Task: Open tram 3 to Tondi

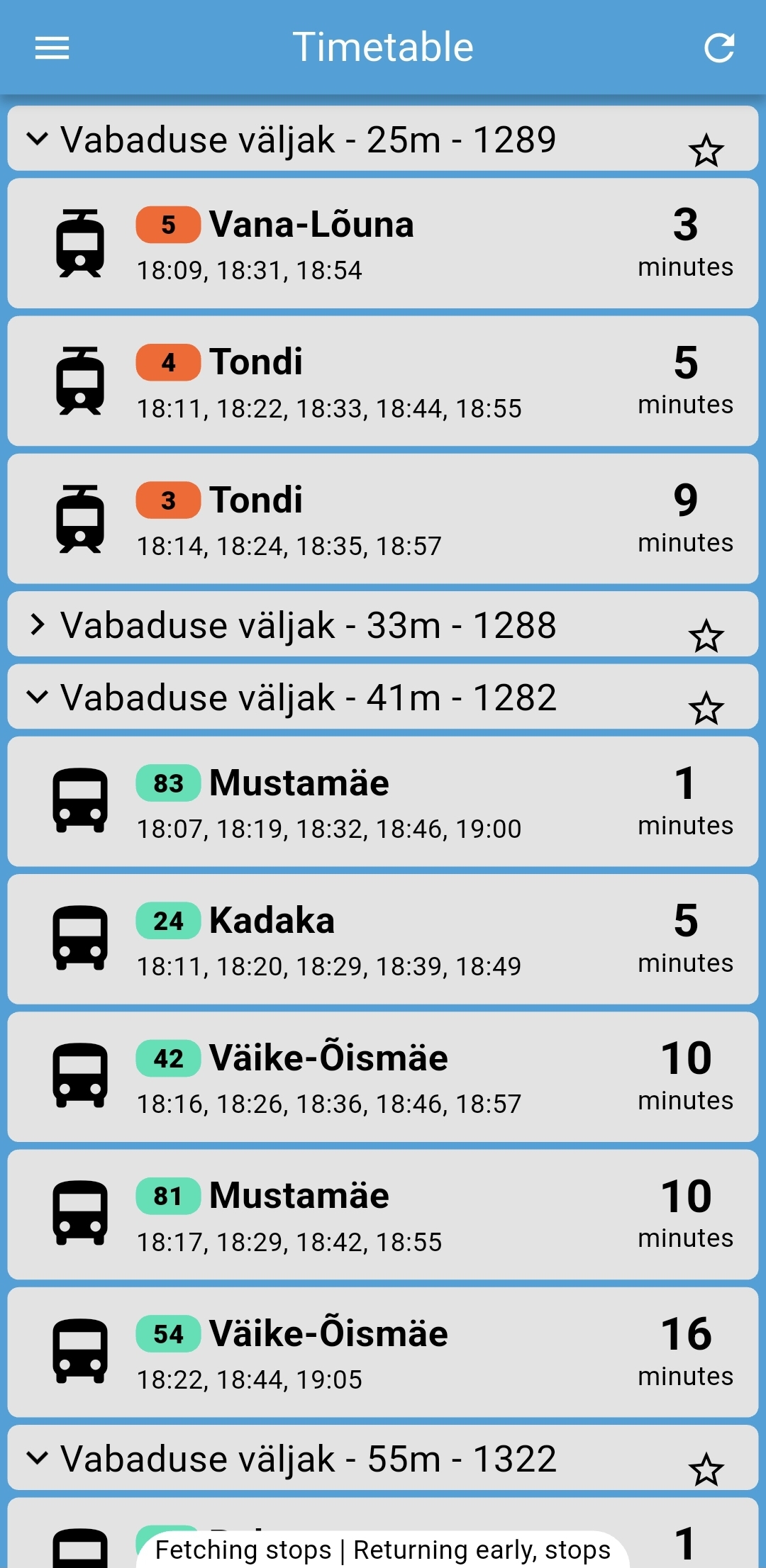Action: (383, 519)
